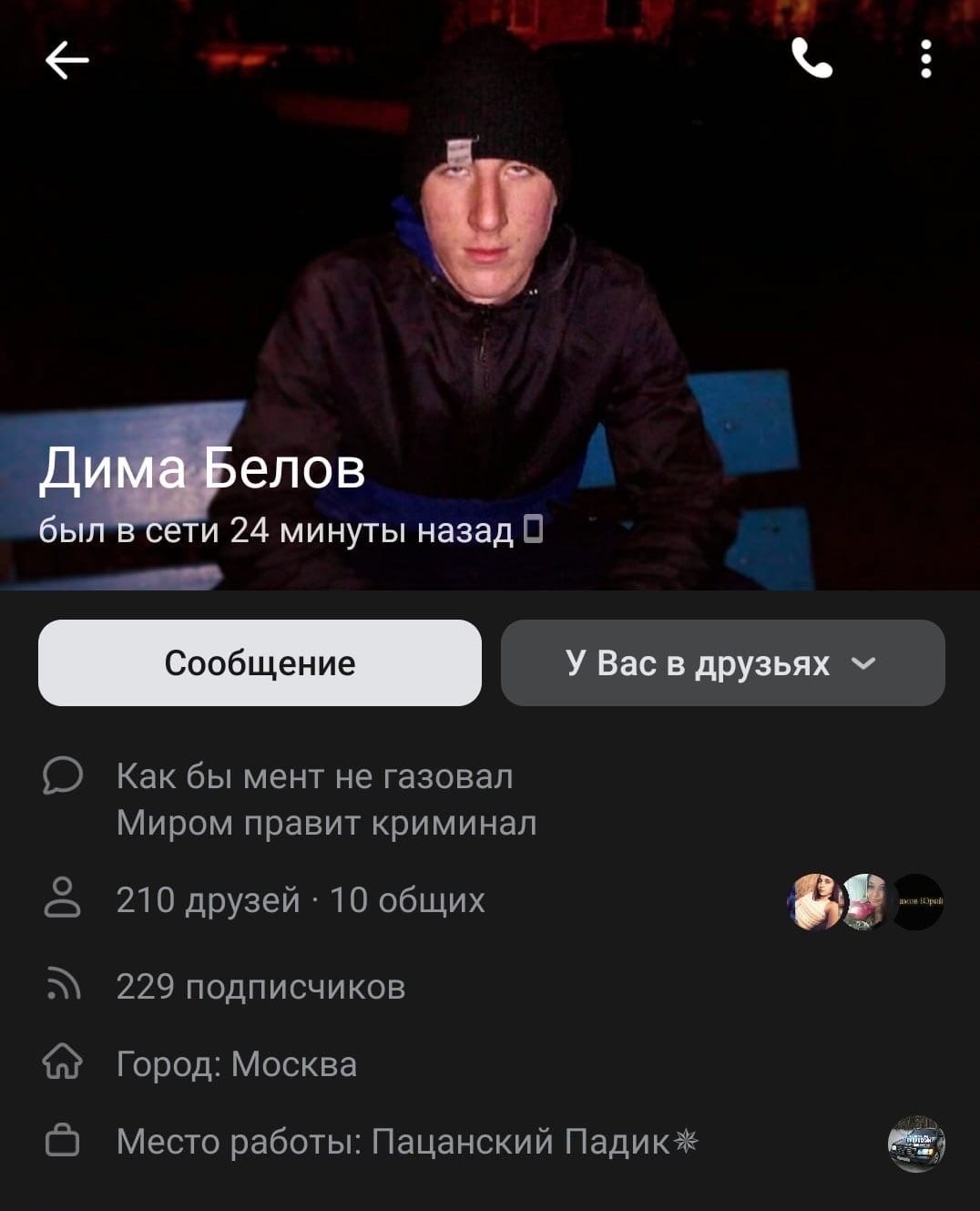Go back with the arrow icon
The height and width of the screenshot is (1211, 980).
[x=66, y=61]
